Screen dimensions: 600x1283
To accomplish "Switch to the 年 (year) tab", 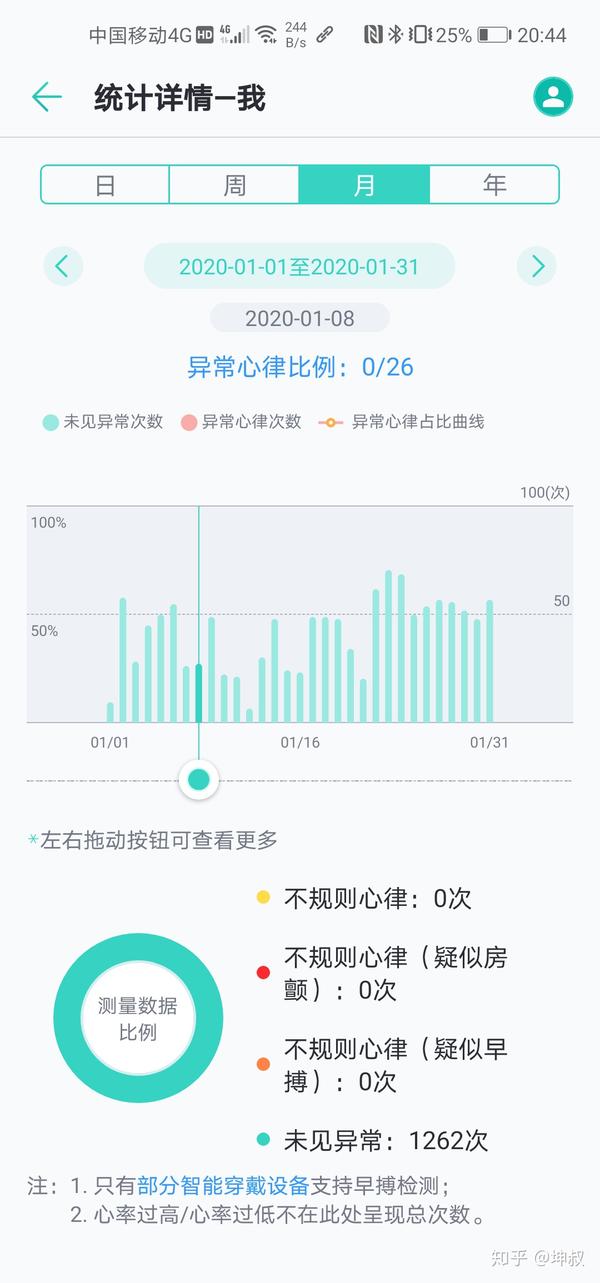I will pyautogui.click(x=494, y=185).
